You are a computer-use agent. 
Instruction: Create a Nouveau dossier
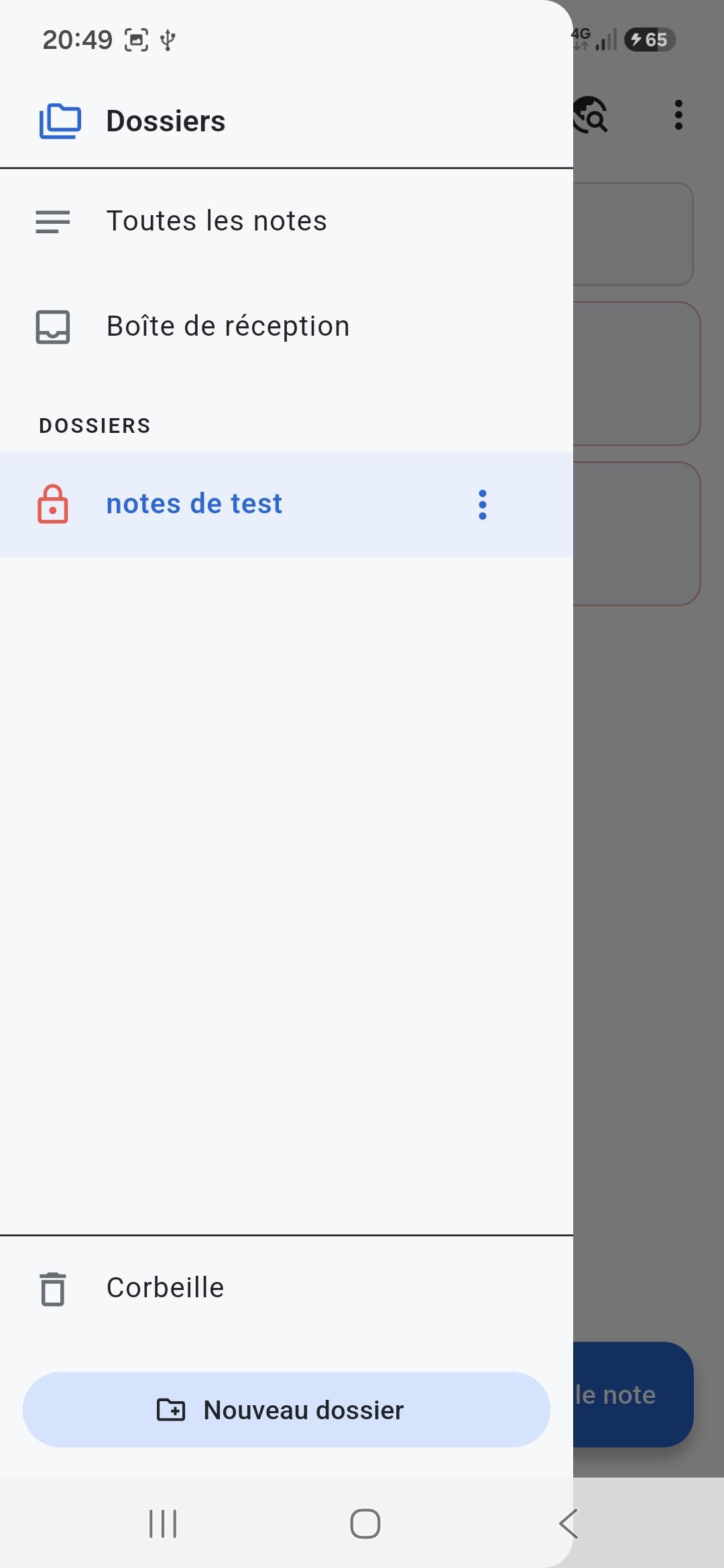click(286, 1410)
